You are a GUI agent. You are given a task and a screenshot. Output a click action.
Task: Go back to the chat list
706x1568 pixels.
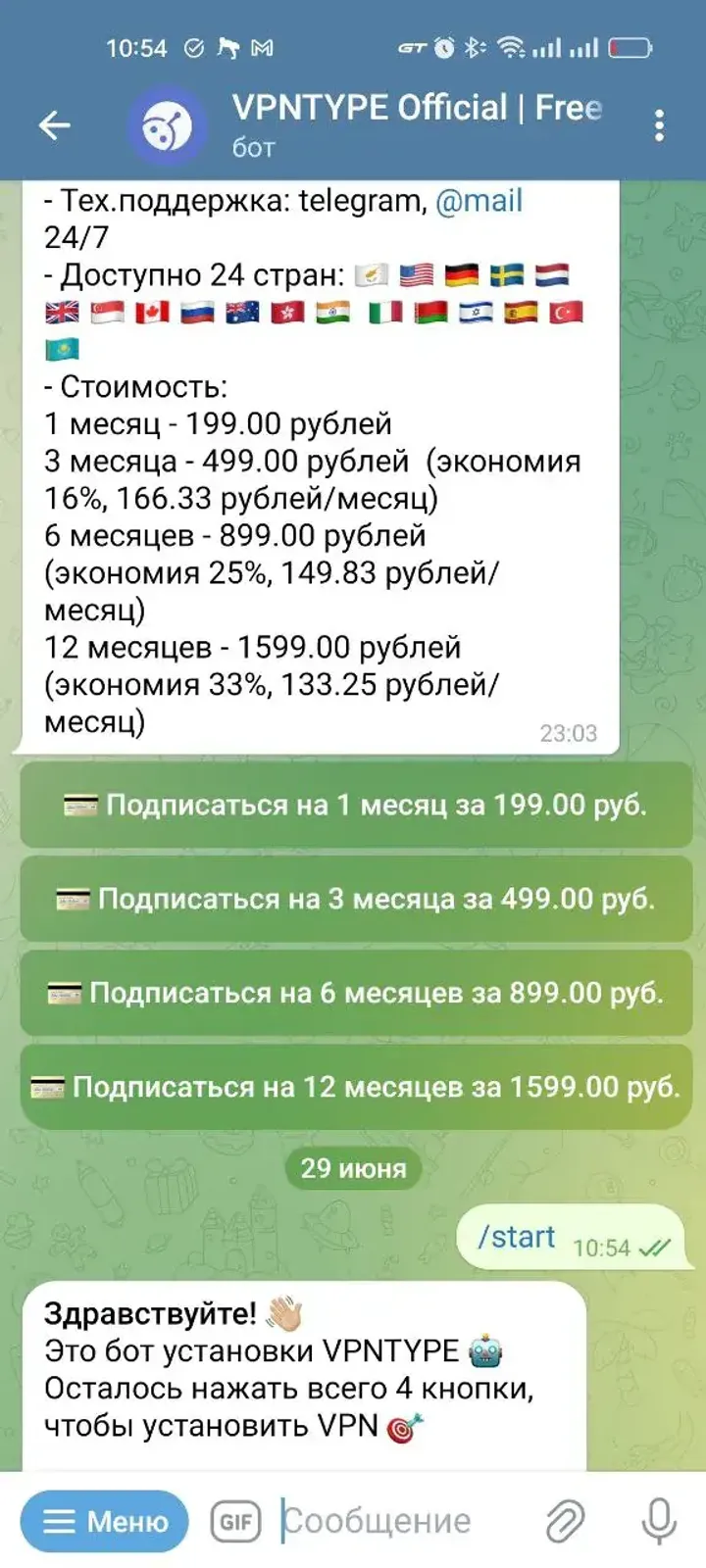(x=54, y=125)
